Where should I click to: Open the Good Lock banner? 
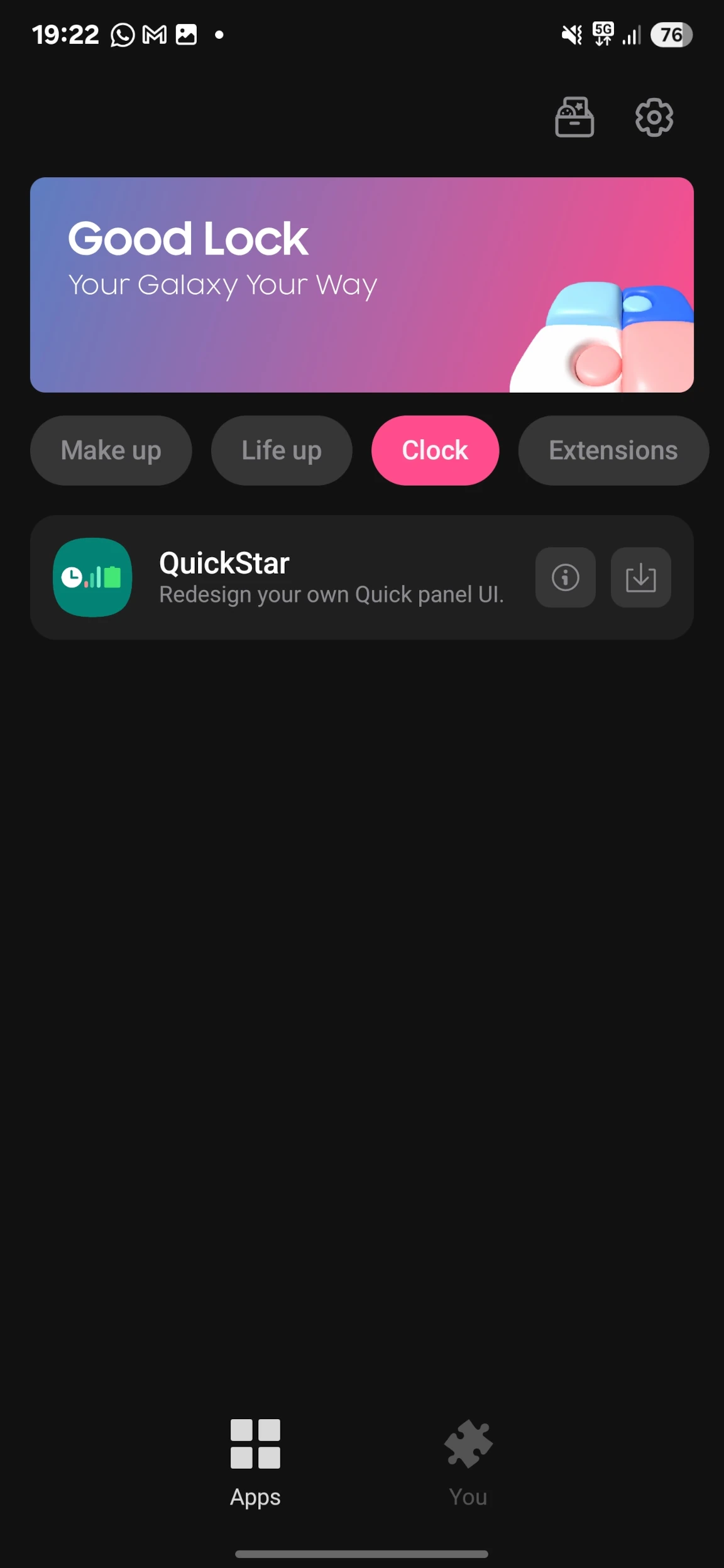tap(361, 285)
